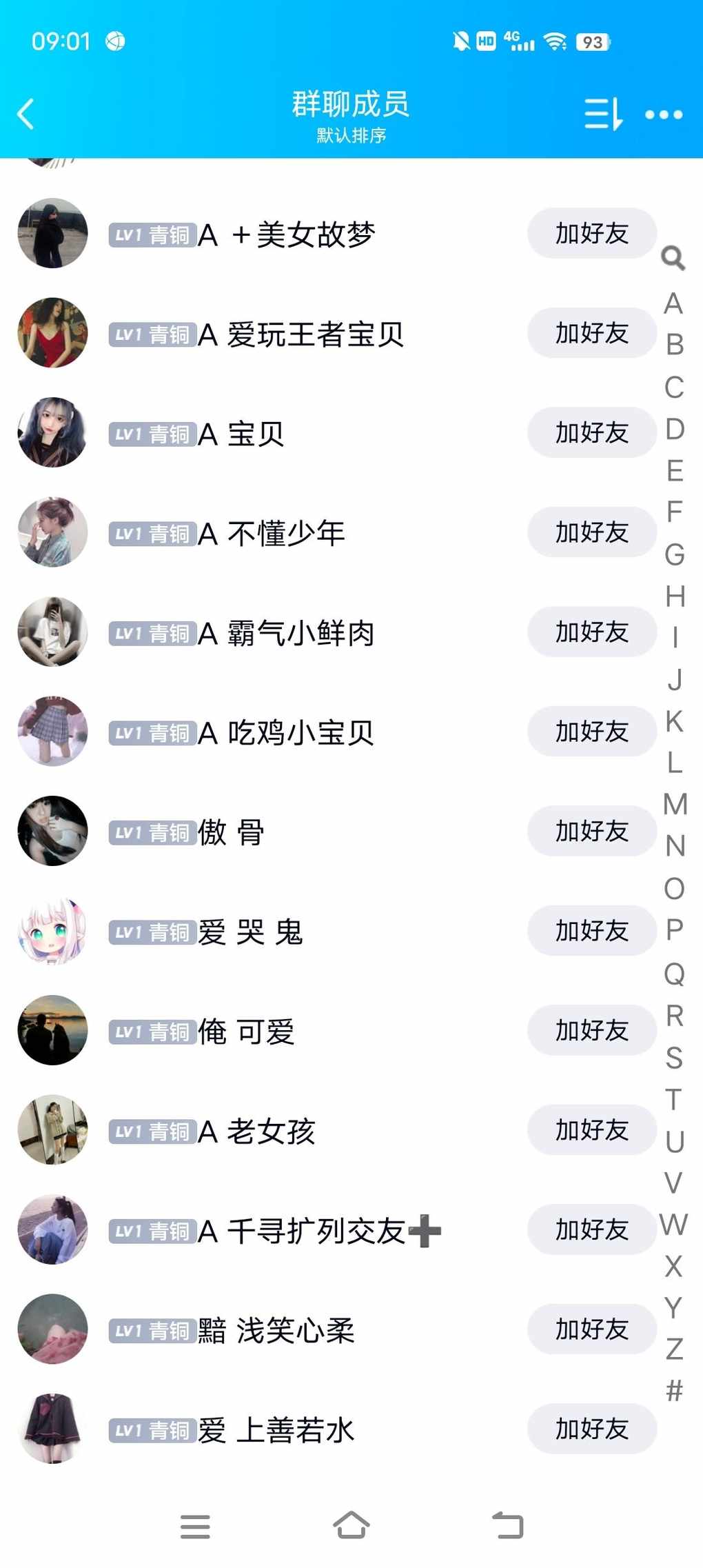Add A +美女故梦 as a friend
The image size is (703, 1568).
(x=592, y=234)
